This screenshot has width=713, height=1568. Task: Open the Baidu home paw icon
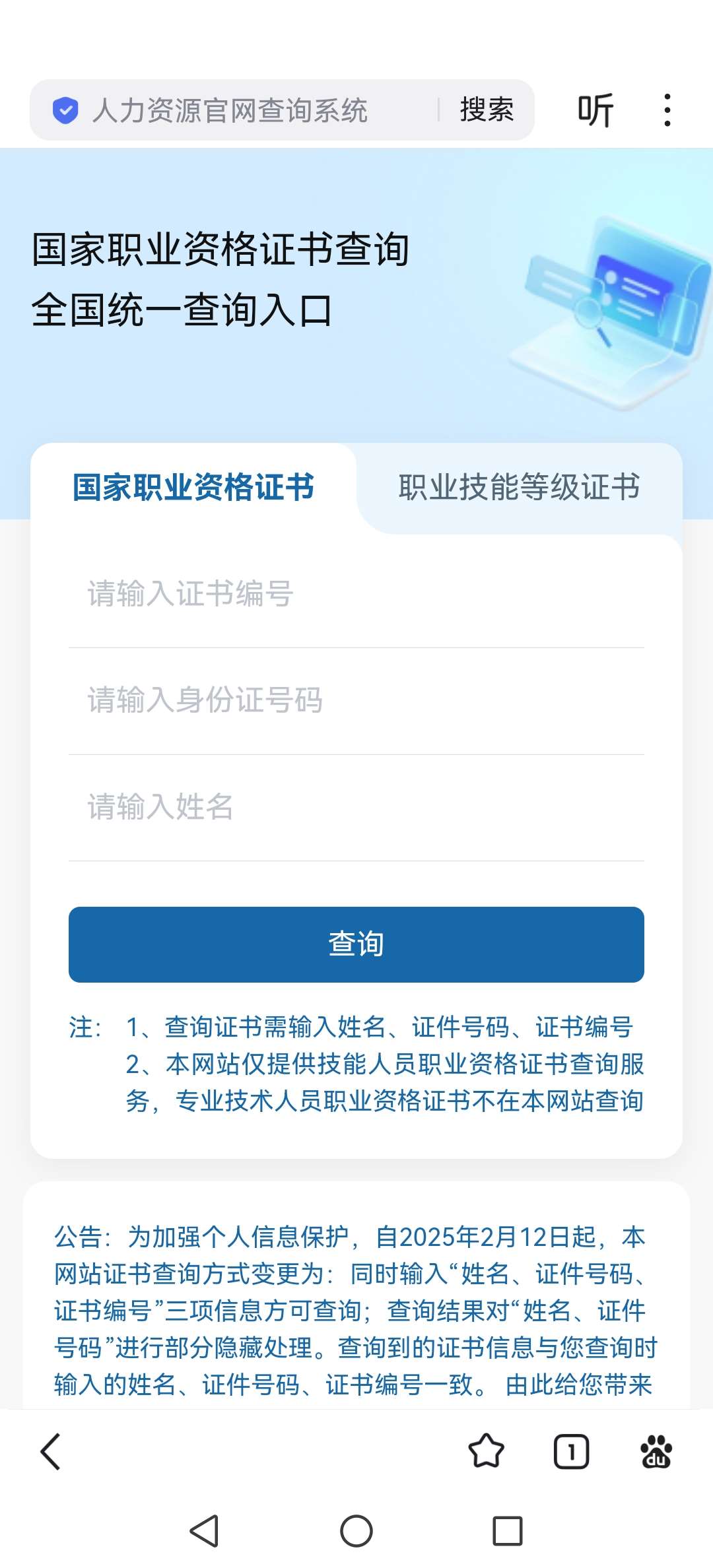656,1452
